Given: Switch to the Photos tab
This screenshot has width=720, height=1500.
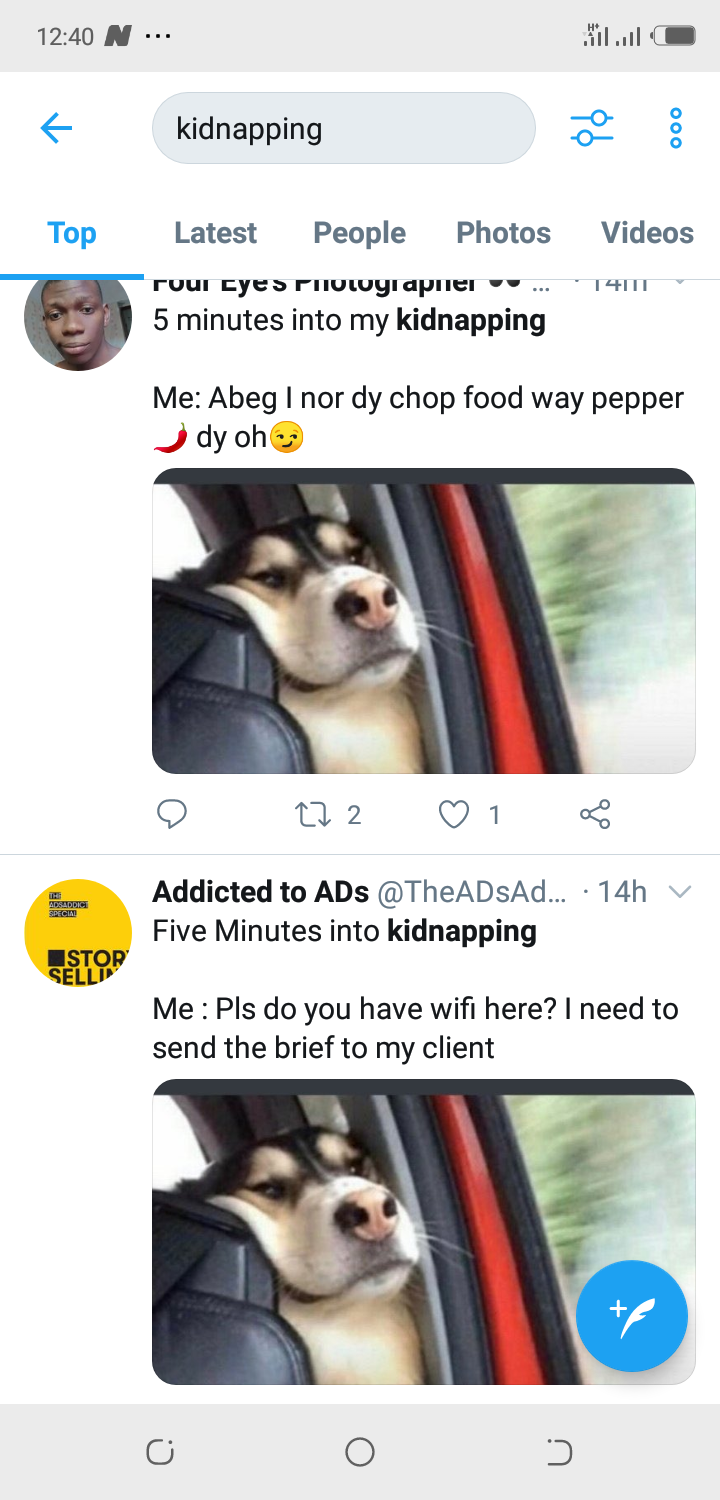Looking at the screenshot, I should [x=503, y=233].
